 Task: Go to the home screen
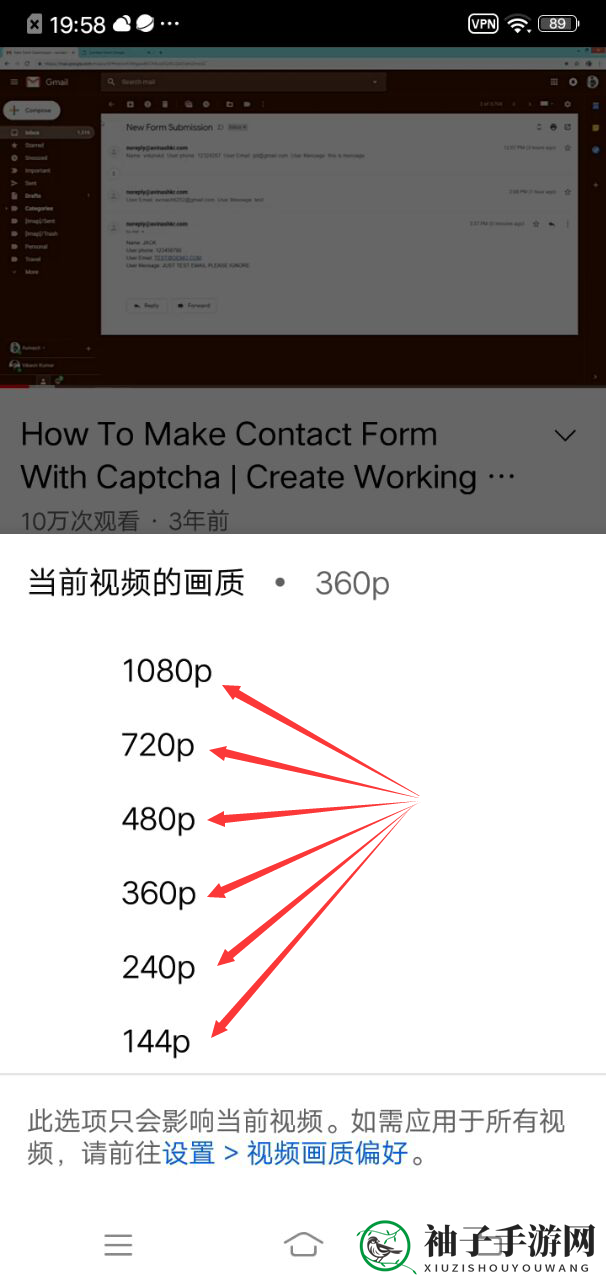point(303,1244)
